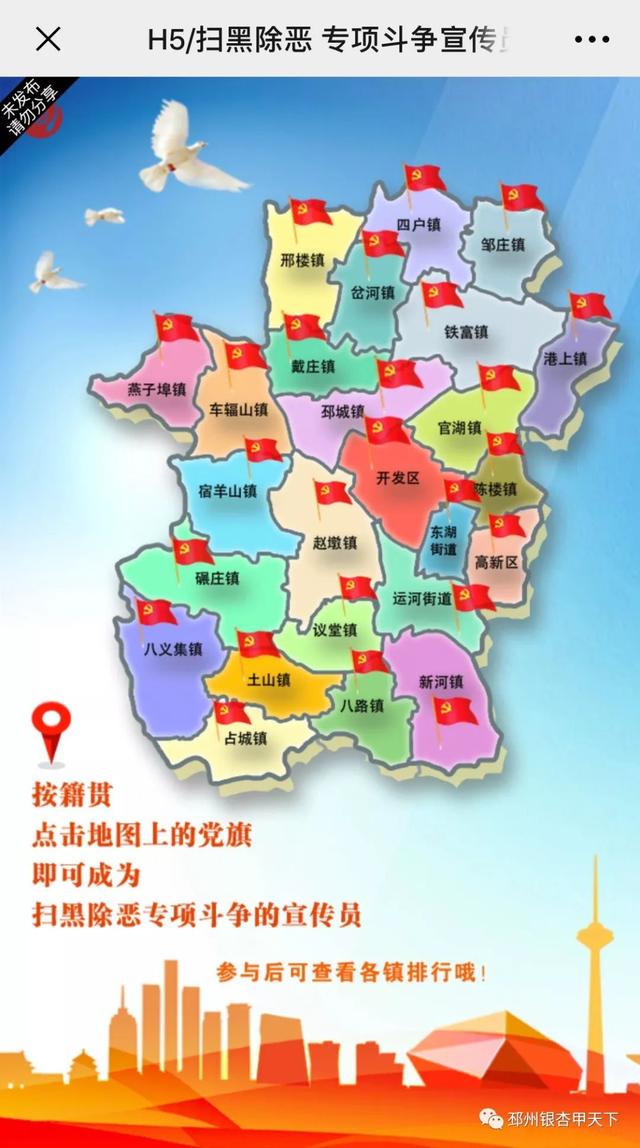This screenshot has height=1148, width=640.
Task: Tap the party flag on 四户镇
Action: pyautogui.click(x=425, y=179)
